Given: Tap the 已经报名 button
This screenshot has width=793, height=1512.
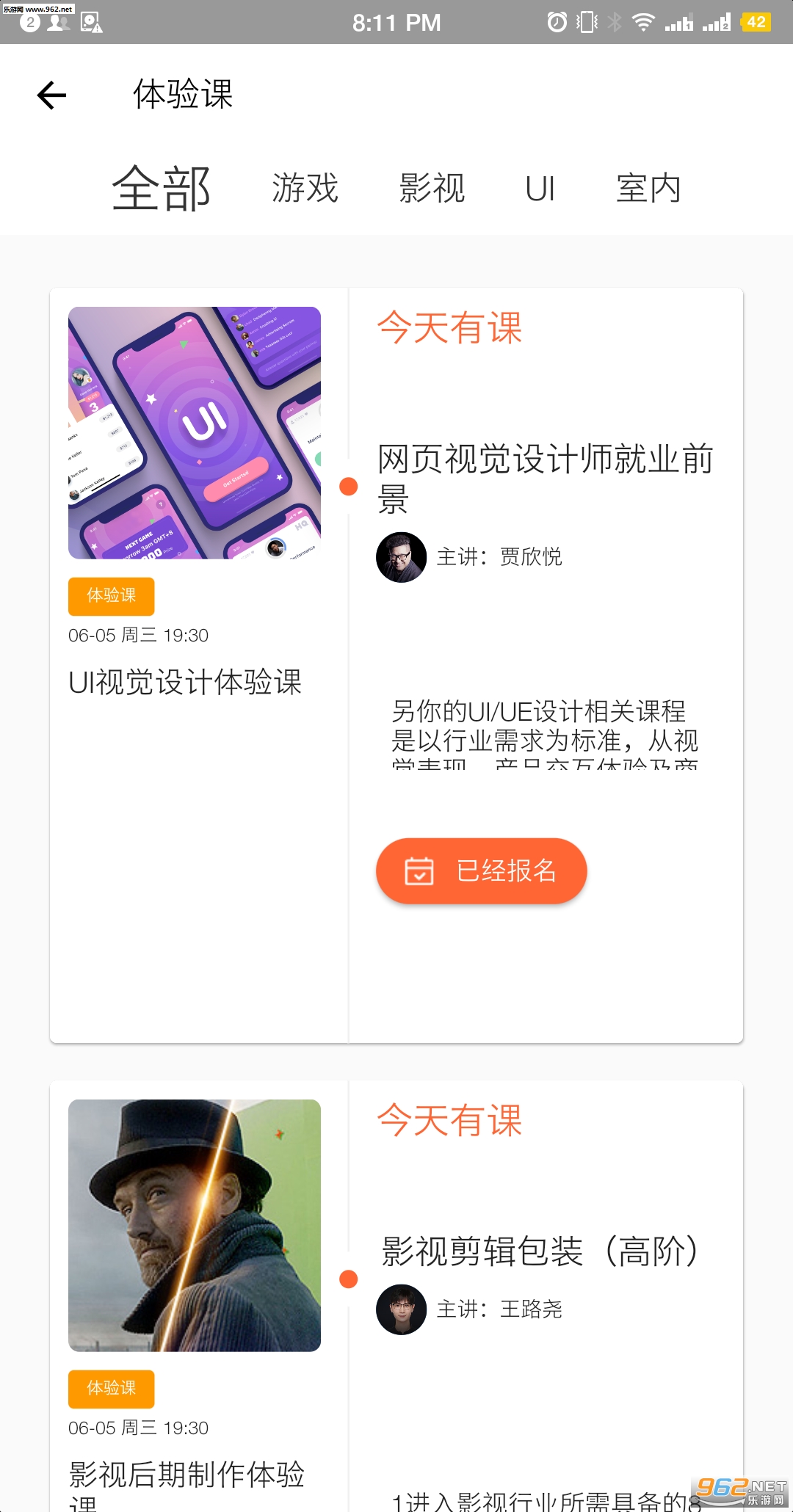Looking at the screenshot, I should pos(482,871).
